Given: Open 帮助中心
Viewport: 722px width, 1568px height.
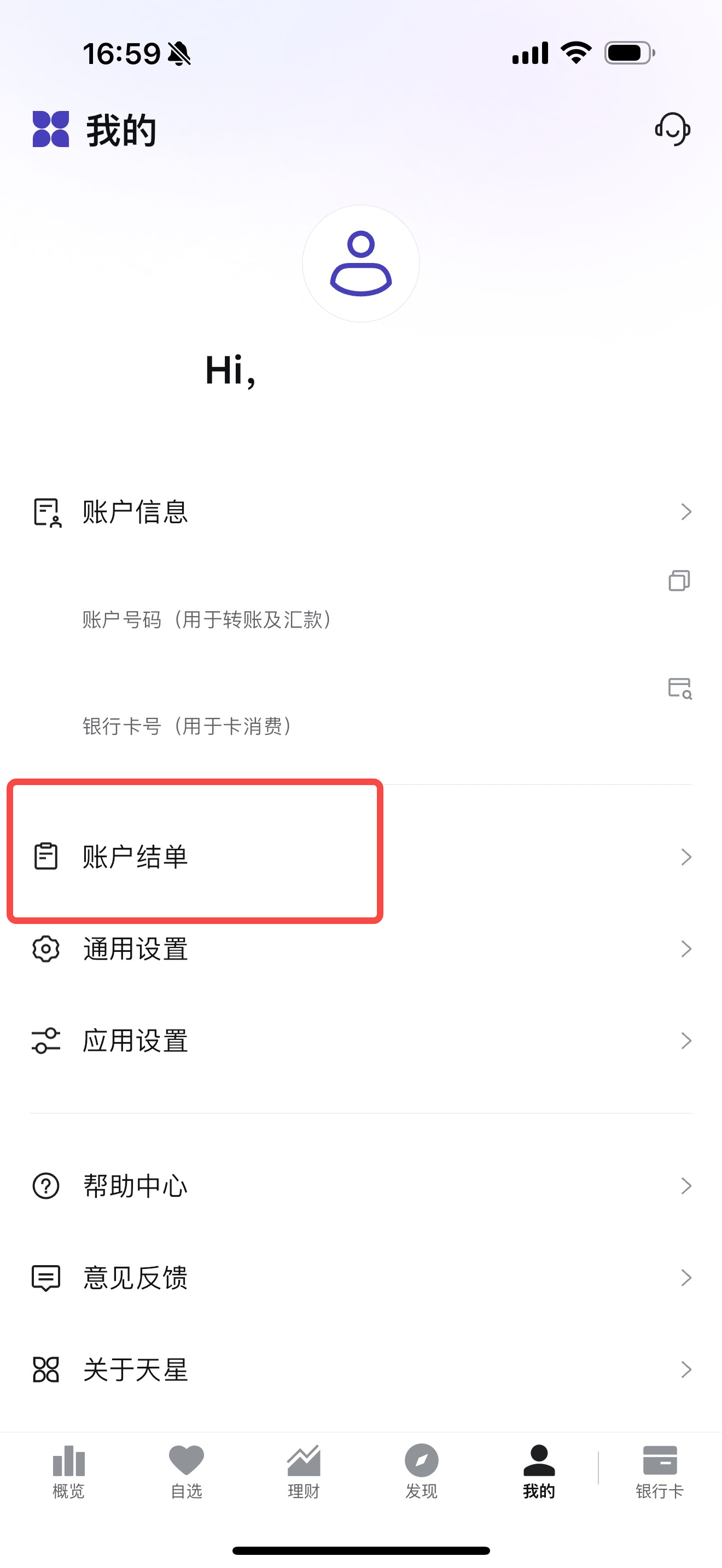Looking at the screenshot, I should click(361, 1186).
